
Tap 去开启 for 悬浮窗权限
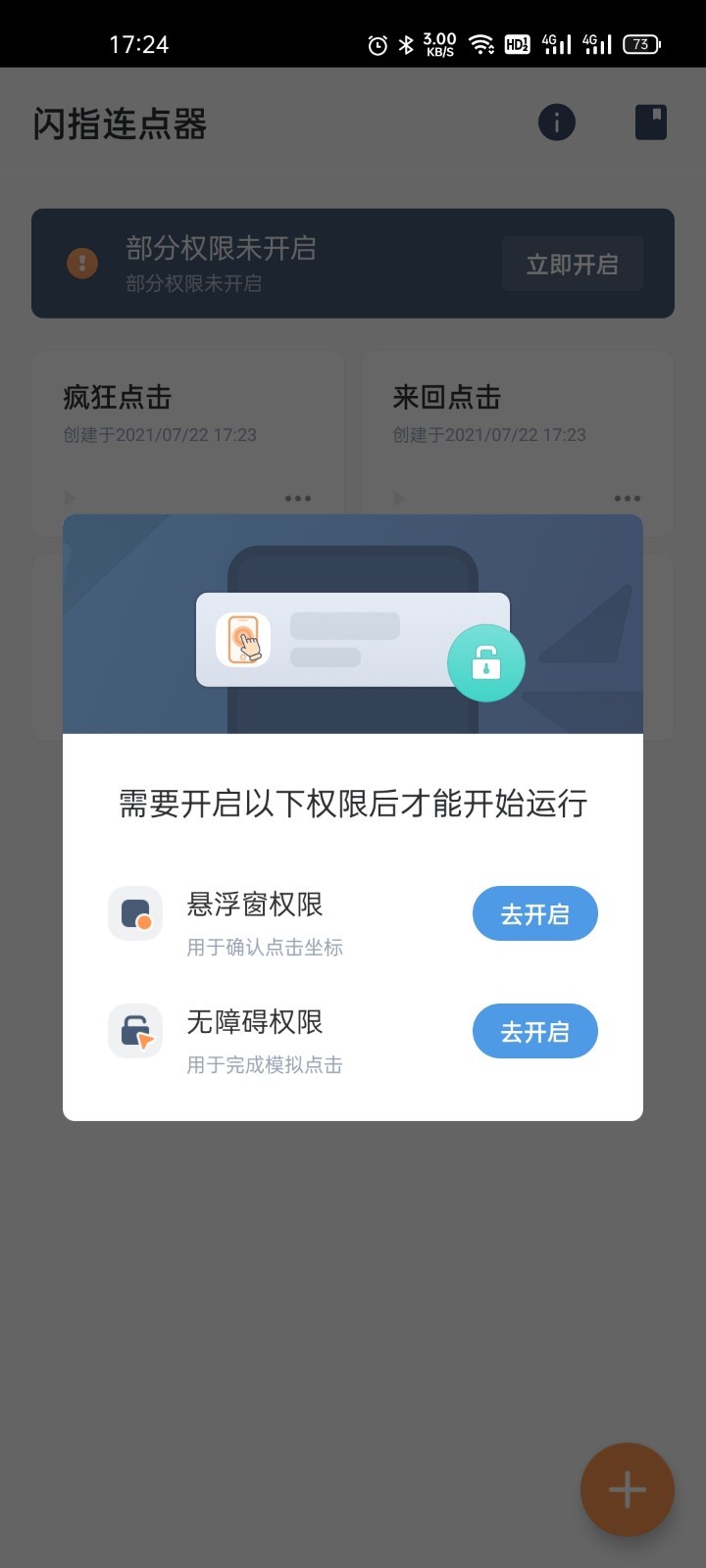point(534,913)
